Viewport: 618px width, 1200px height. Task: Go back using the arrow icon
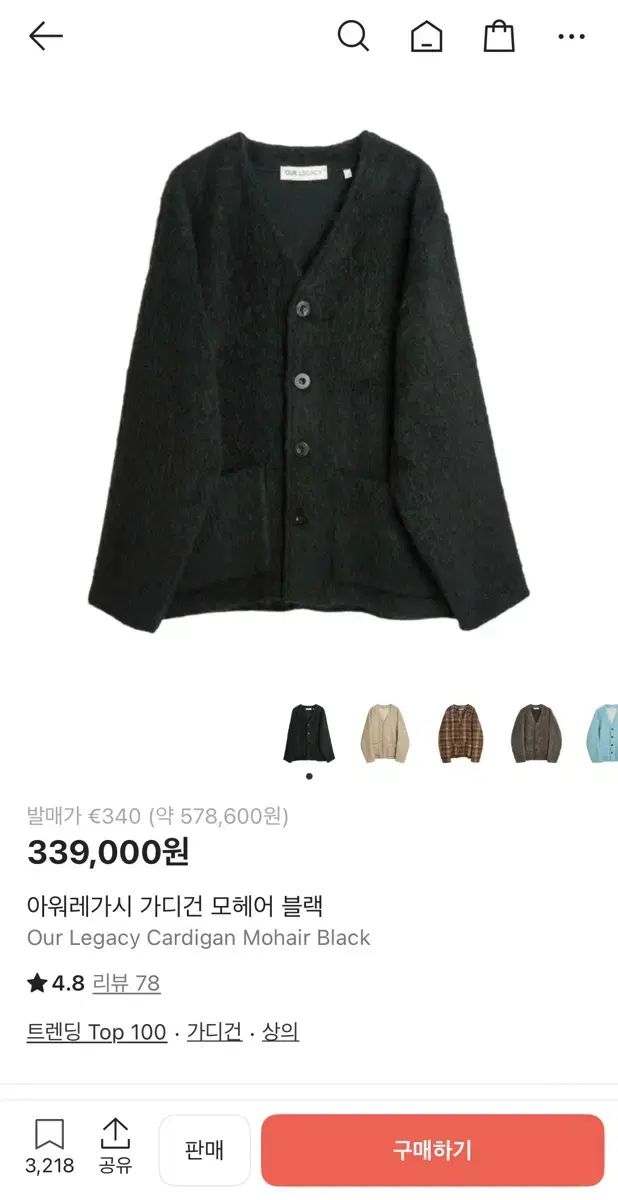[46, 37]
